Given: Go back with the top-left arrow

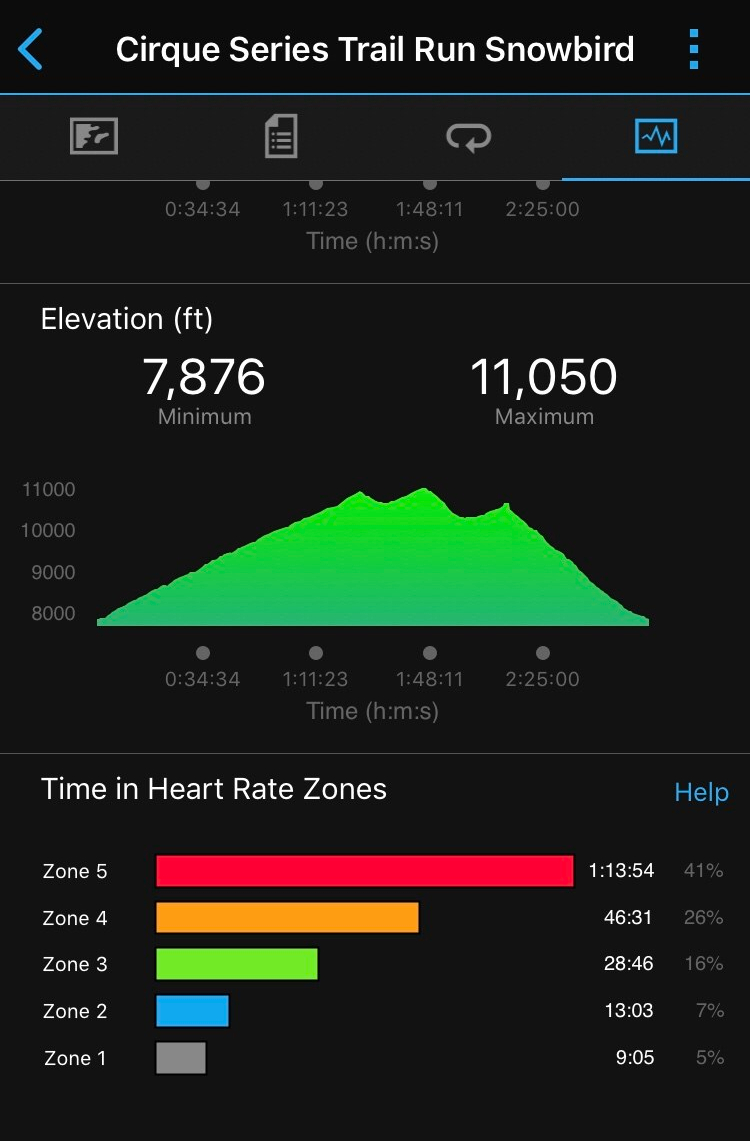Looking at the screenshot, I should (32, 49).
